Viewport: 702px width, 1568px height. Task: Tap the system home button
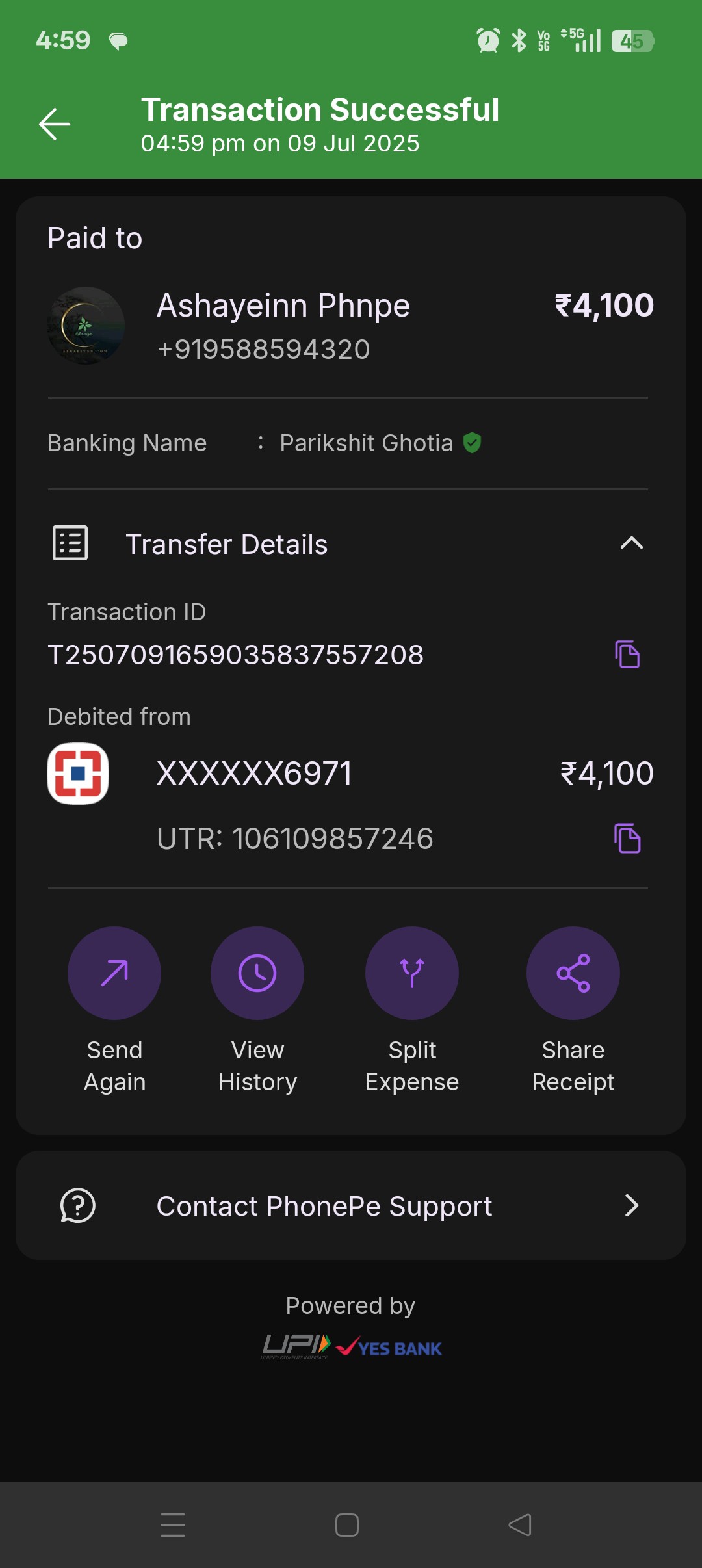(x=347, y=1525)
